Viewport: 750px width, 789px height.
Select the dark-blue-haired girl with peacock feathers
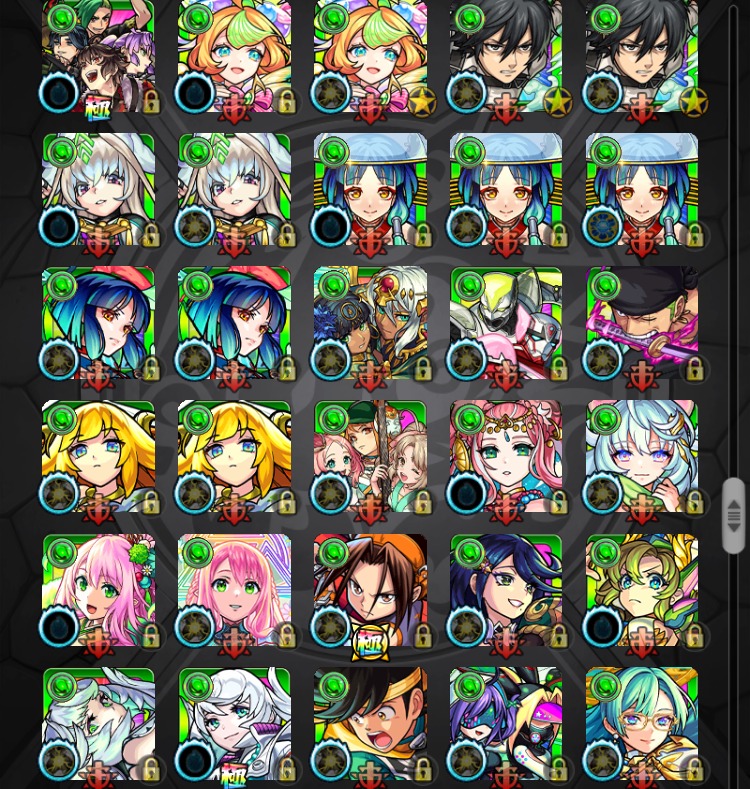coord(506,591)
